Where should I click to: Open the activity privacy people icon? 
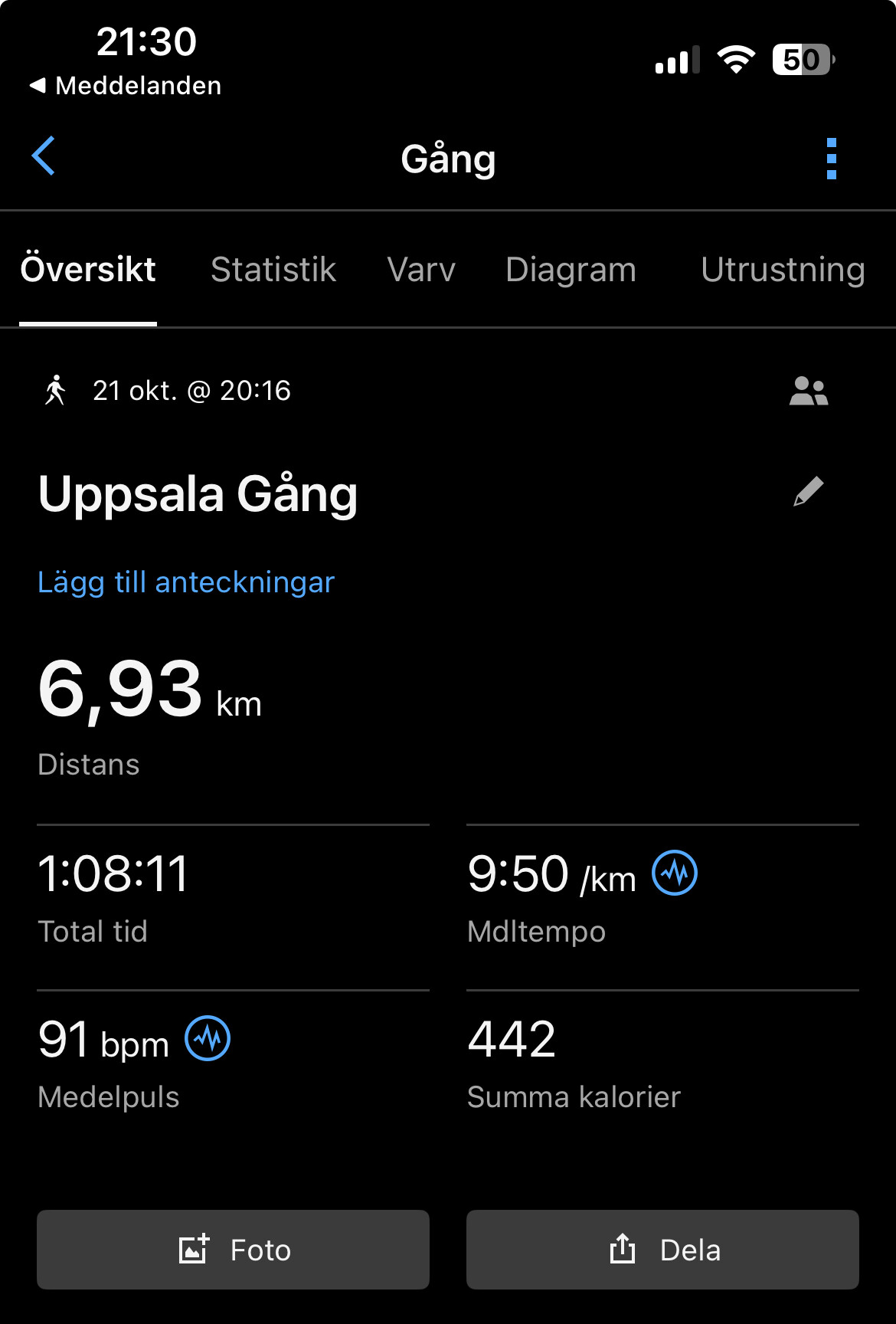point(809,391)
